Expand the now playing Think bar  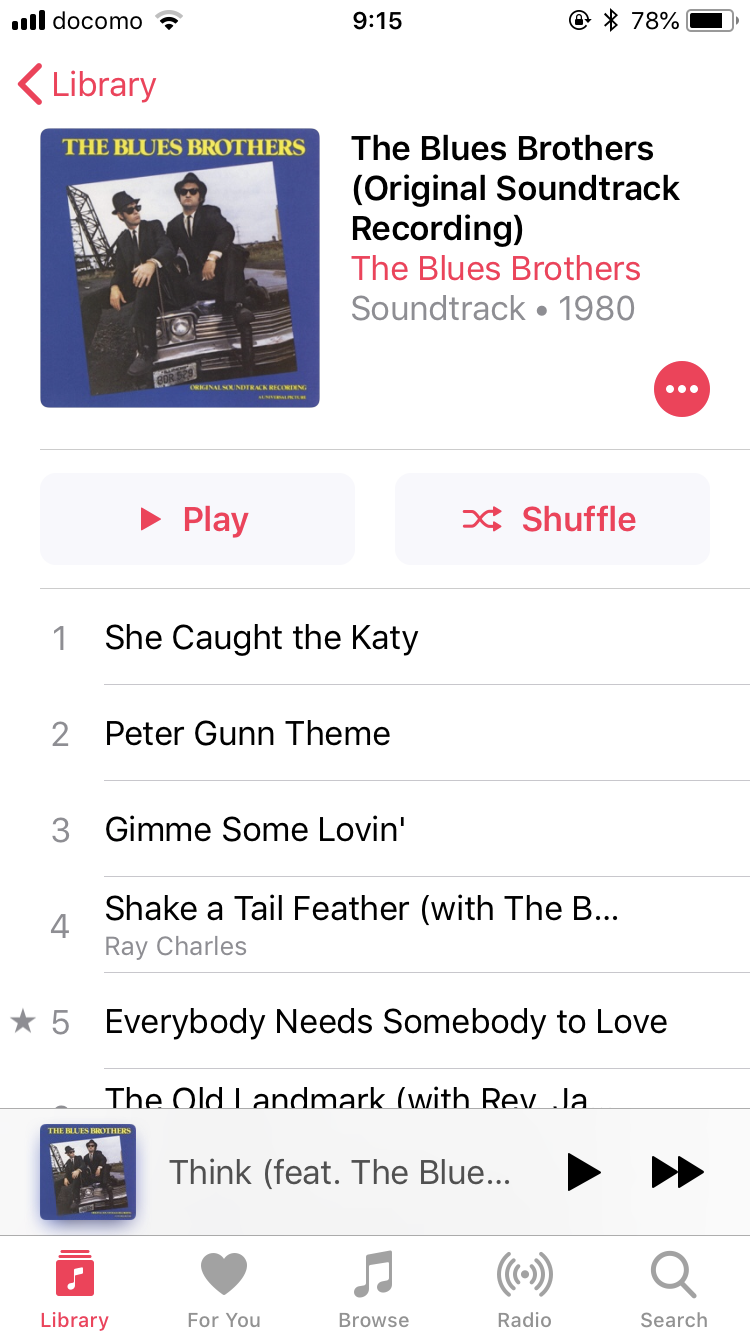[340, 1172]
